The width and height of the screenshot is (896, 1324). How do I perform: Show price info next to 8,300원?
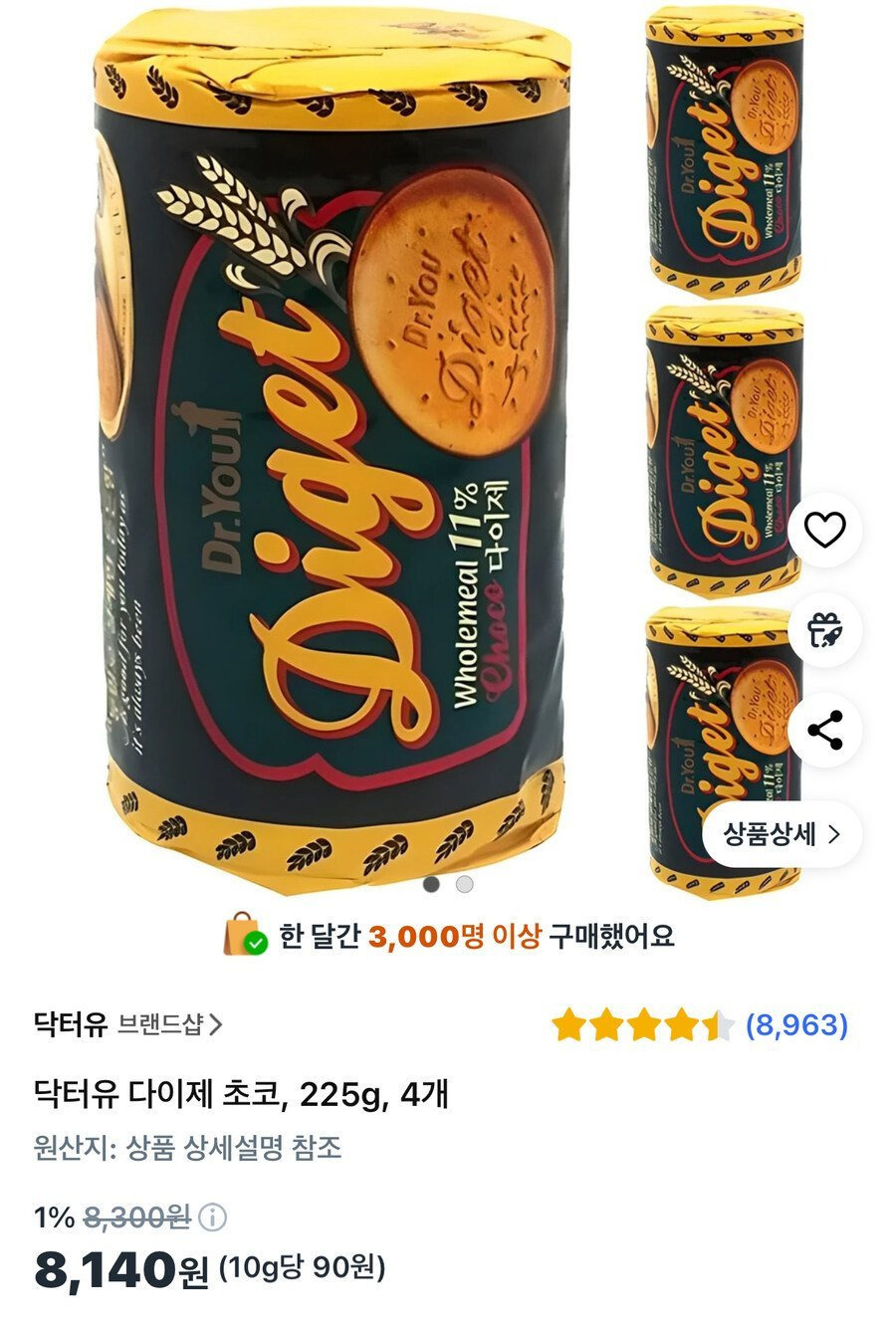tap(212, 1216)
